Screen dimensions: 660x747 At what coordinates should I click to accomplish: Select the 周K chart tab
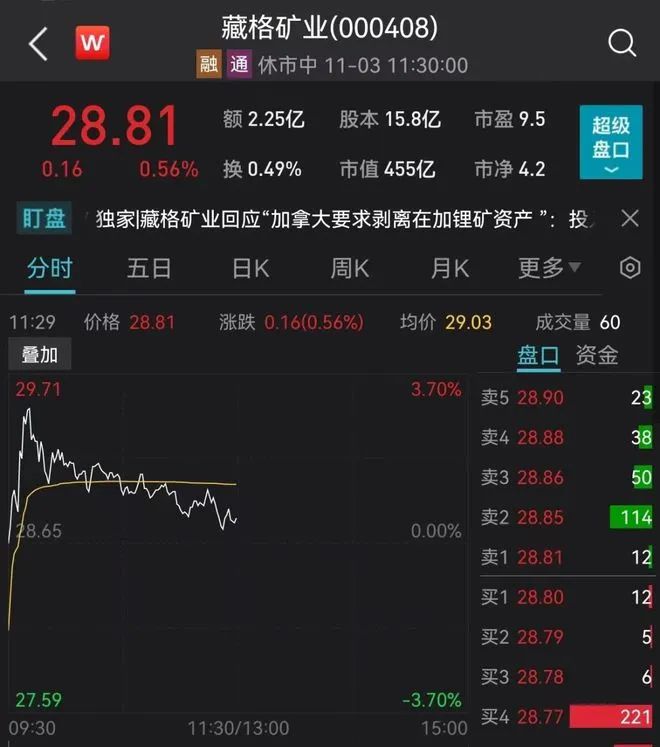tap(350, 268)
